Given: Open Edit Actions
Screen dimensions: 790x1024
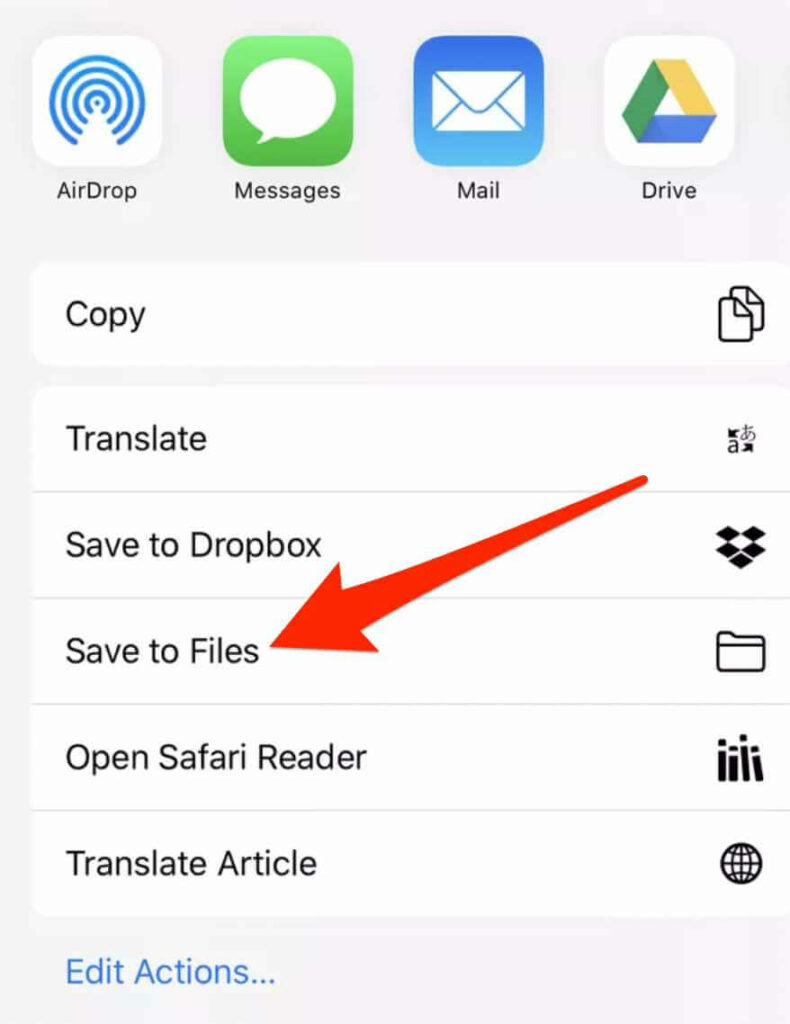Looking at the screenshot, I should click(170, 971).
